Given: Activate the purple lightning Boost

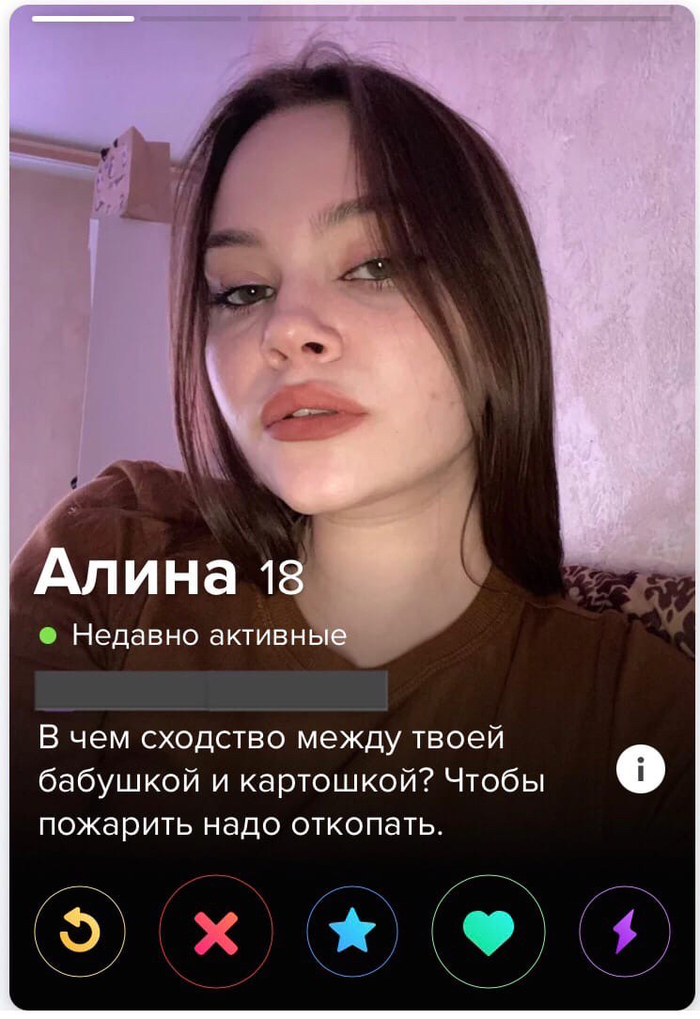Looking at the screenshot, I should coord(624,932).
